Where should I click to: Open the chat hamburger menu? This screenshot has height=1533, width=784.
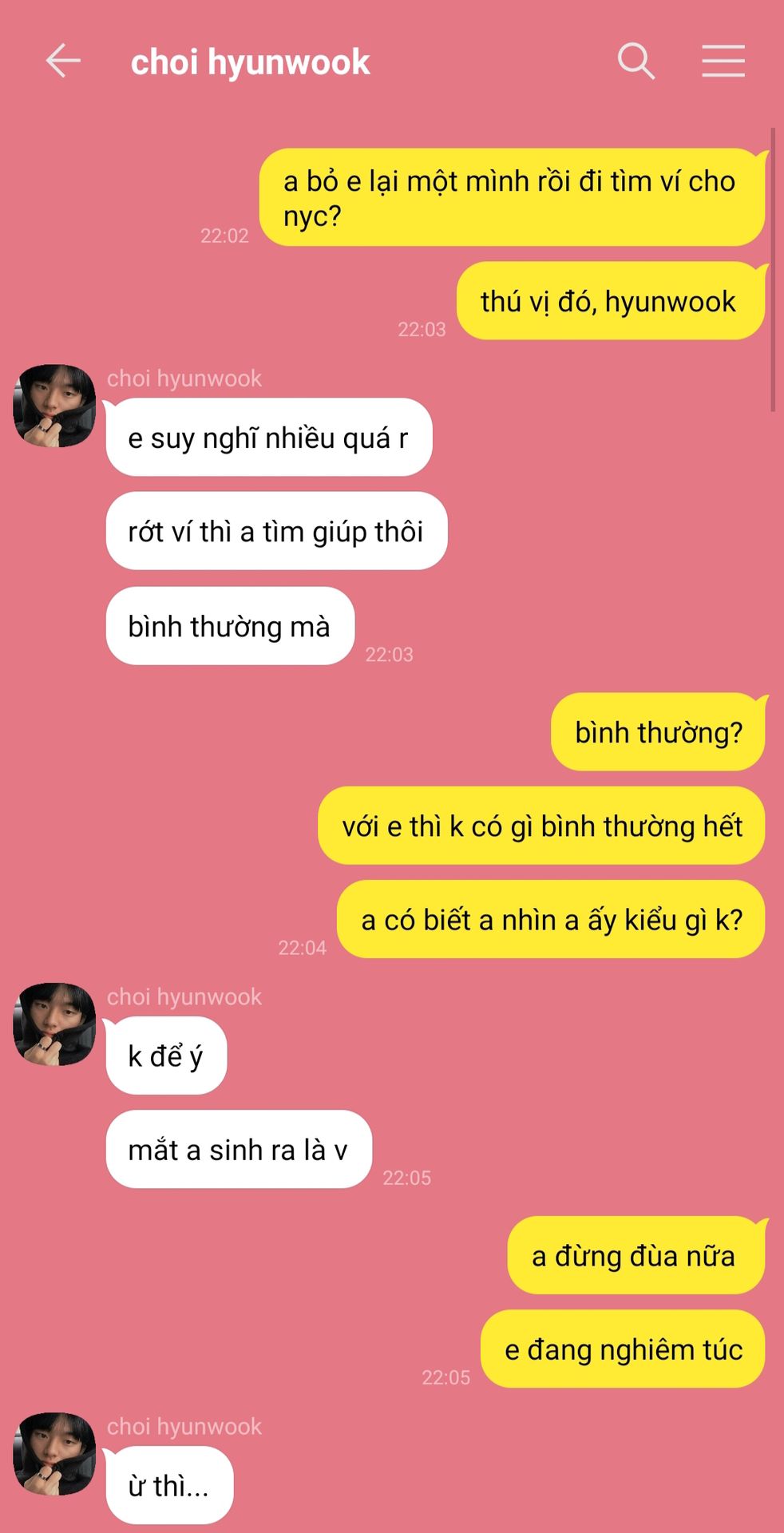[x=723, y=61]
